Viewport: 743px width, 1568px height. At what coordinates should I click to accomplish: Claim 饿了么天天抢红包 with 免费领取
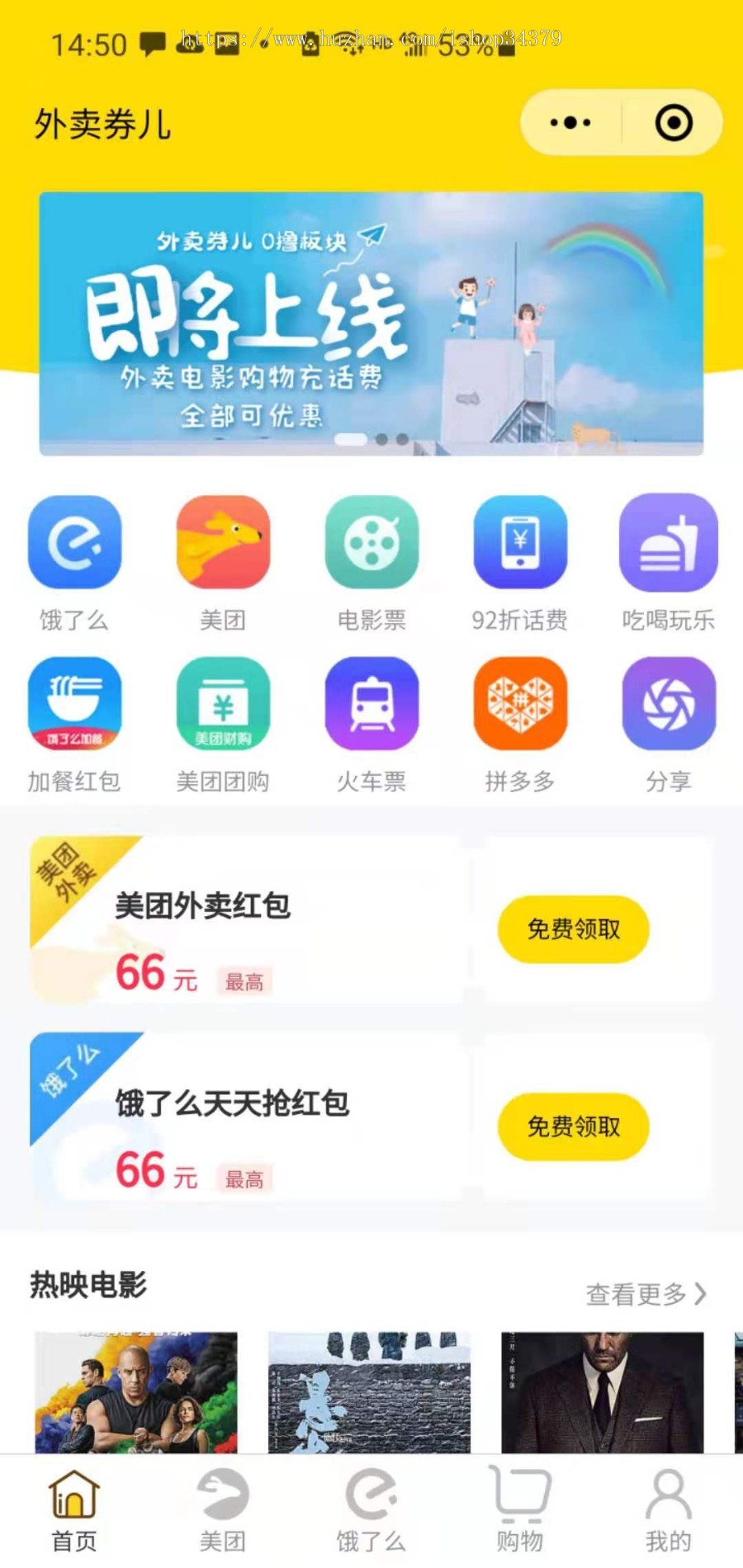tap(573, 1126)
